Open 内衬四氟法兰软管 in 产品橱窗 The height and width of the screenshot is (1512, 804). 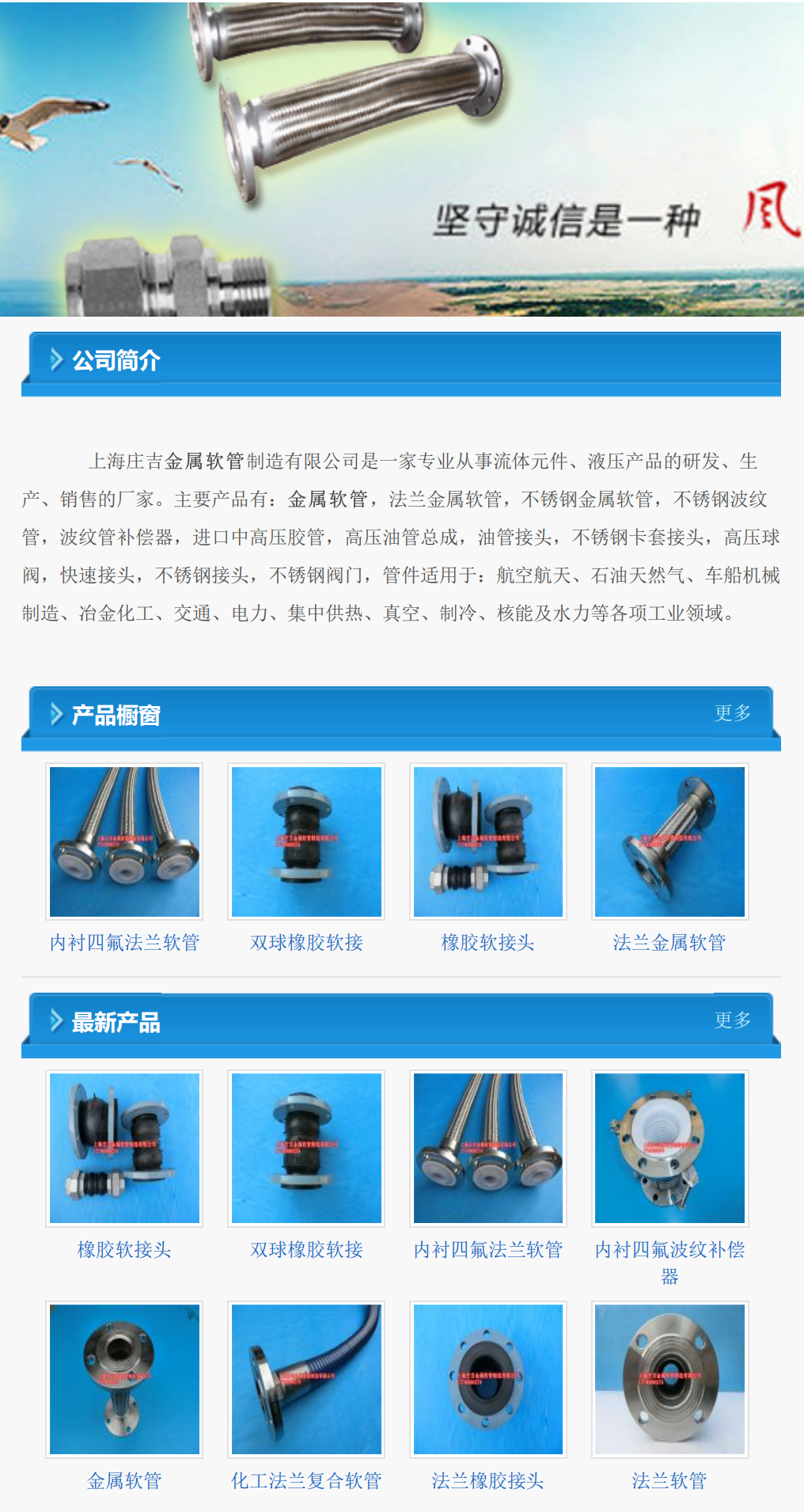[x=124, y=842]
